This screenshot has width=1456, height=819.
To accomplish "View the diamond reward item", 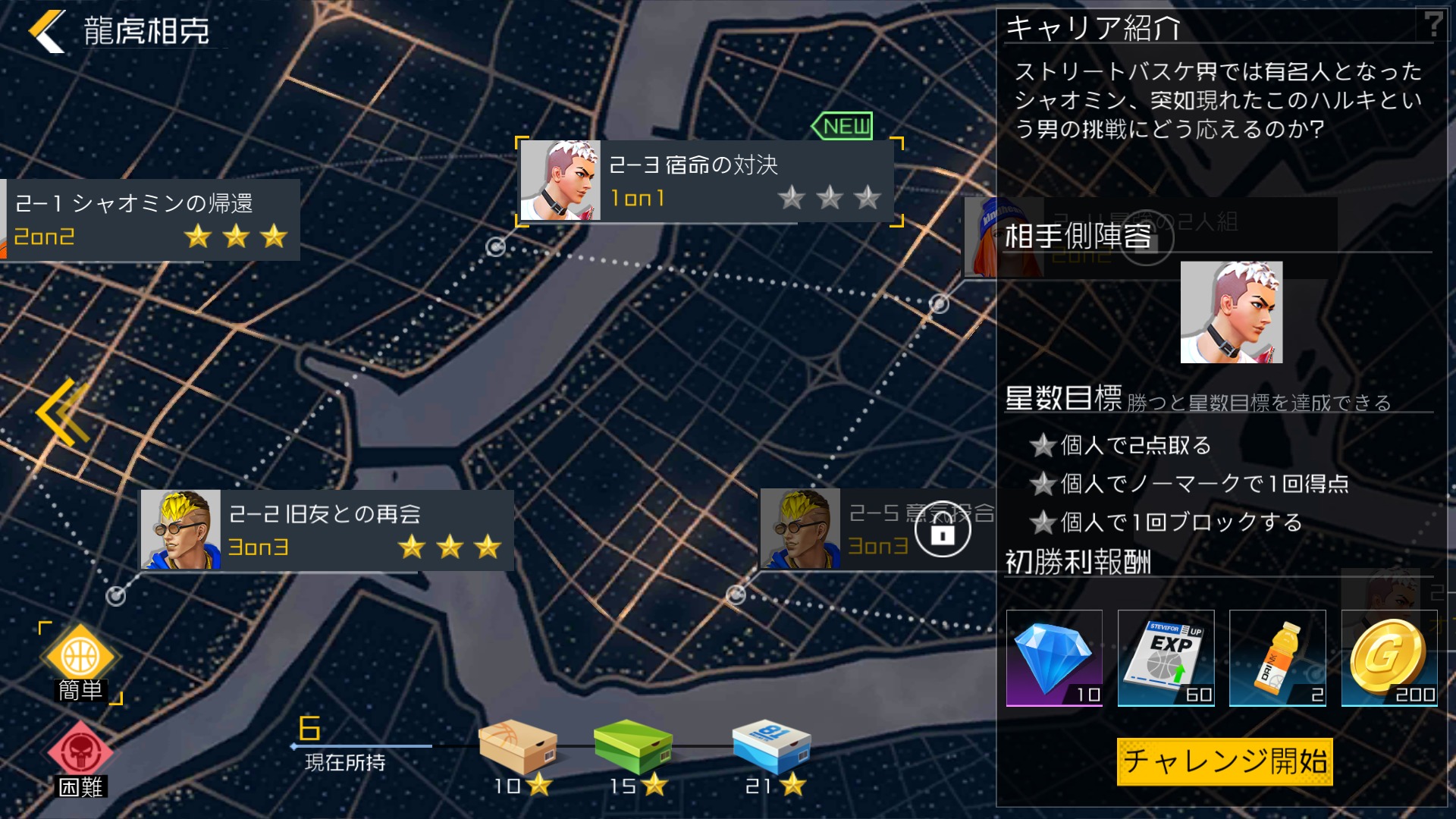I will (1054, 657).
